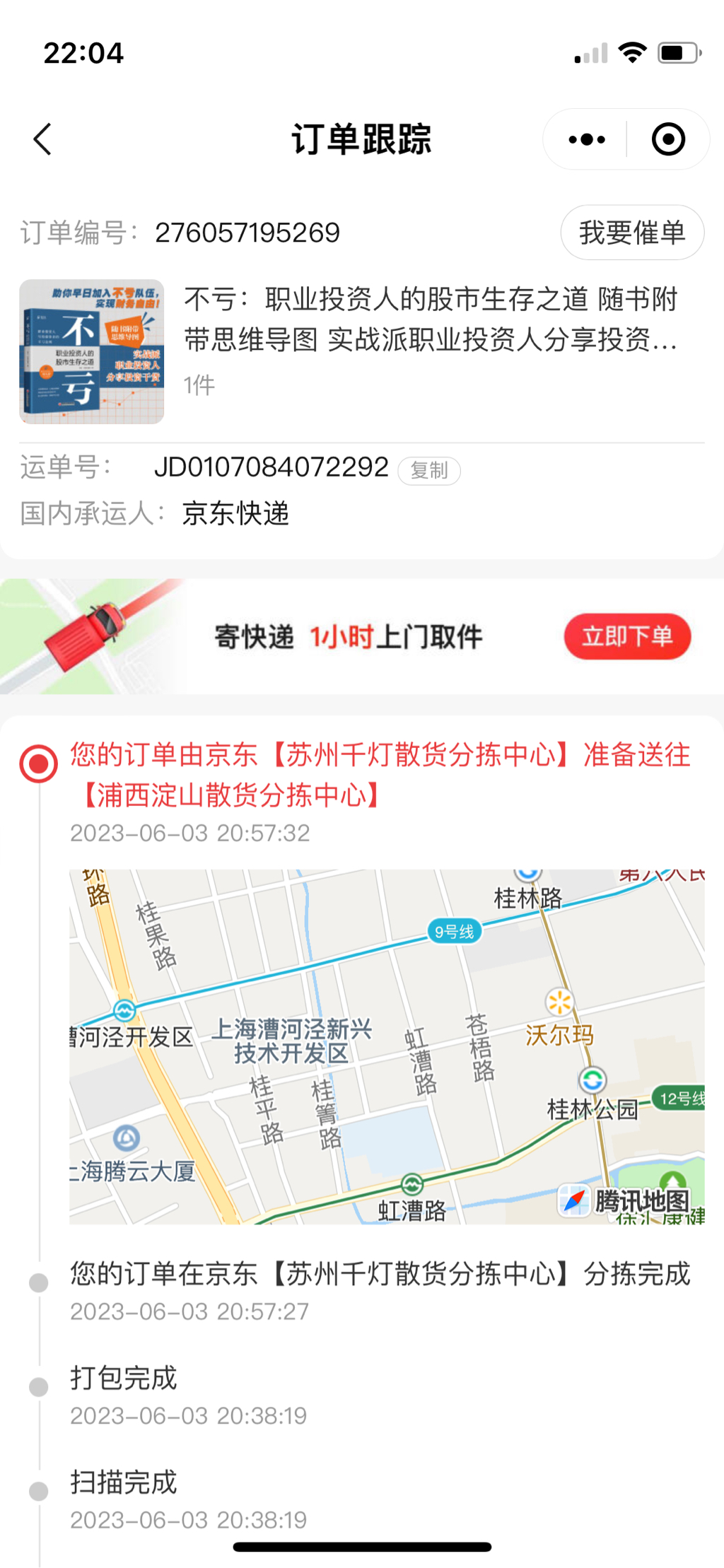Copy the waybill number with 复制
Image resolution: width=724 pixels, height=1568 pixels.
429,471
